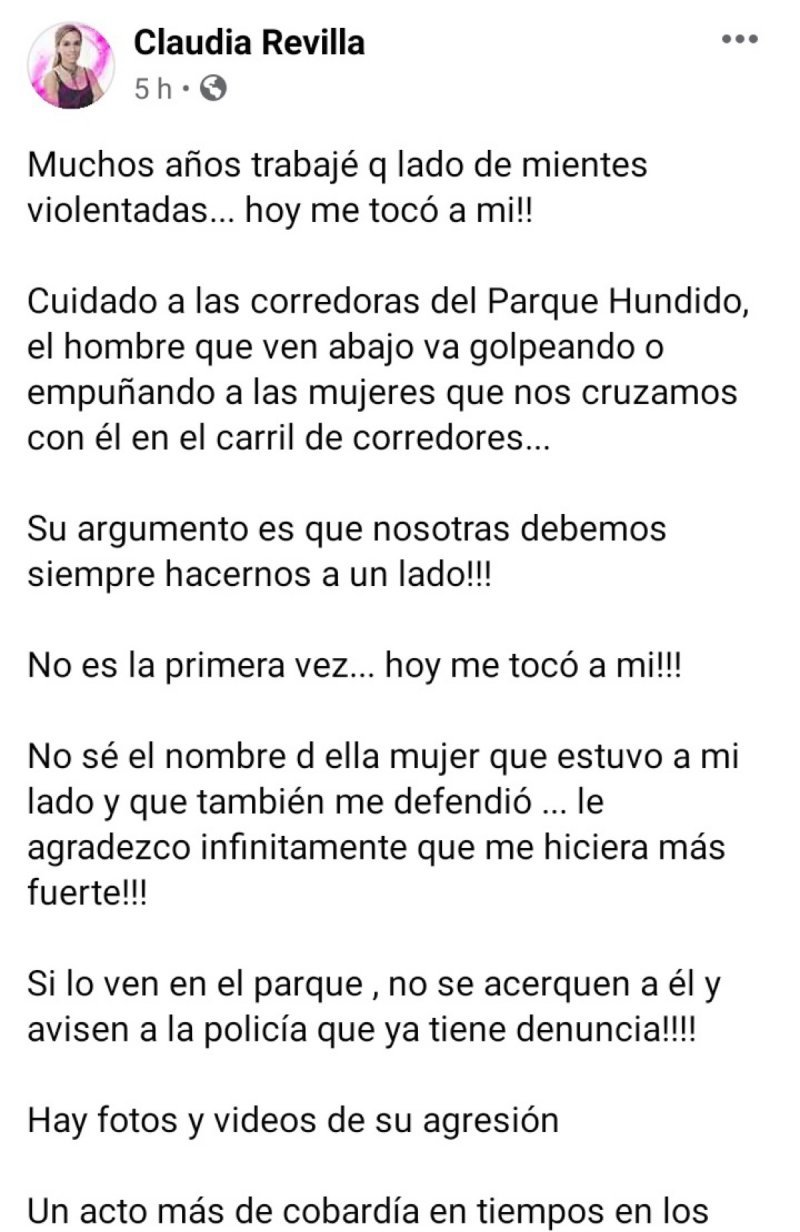Open the 5 h post timestamp
The width and height of the screenshot is (800, 1232).
point(153,89)
